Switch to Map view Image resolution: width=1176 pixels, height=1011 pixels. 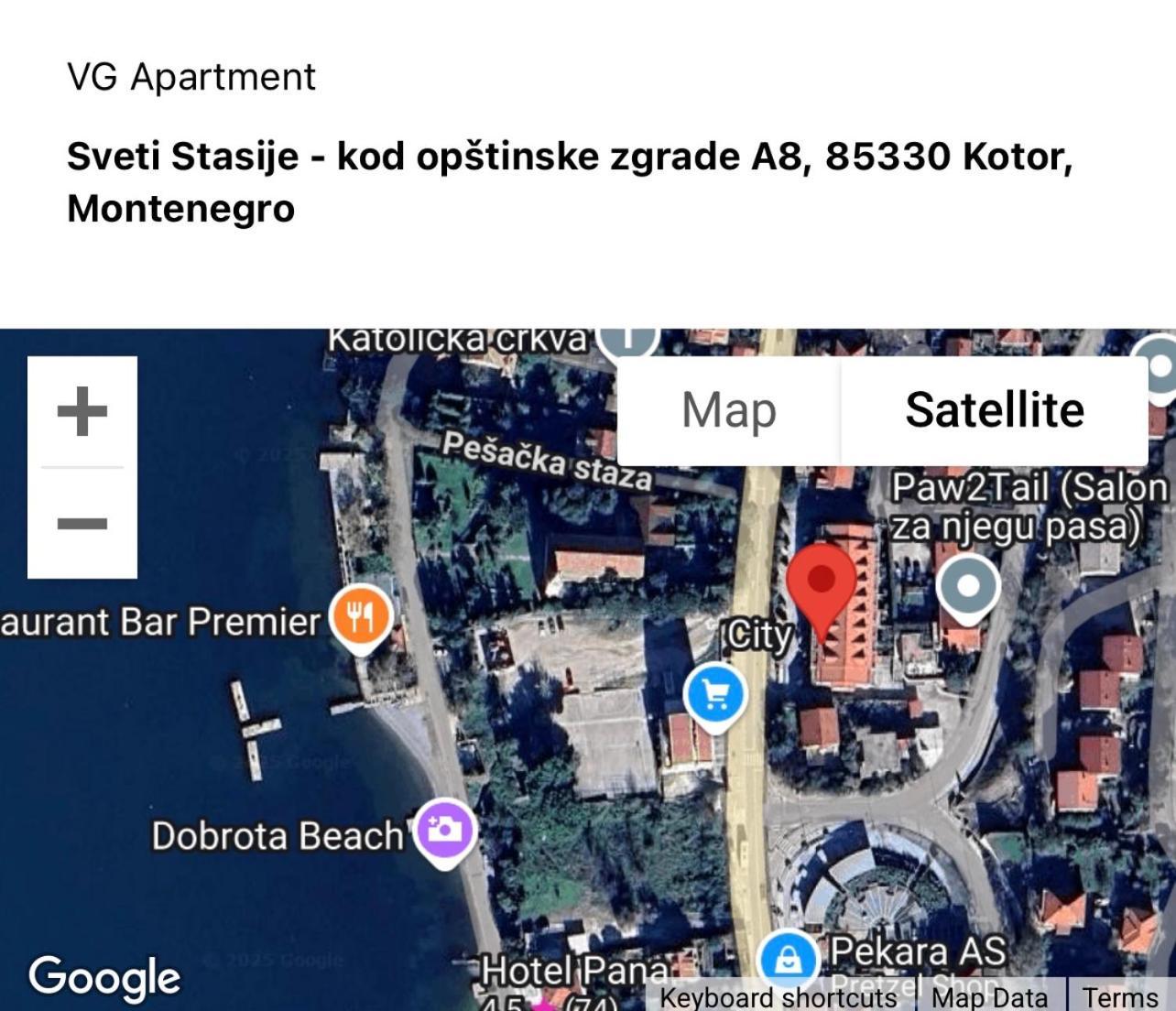pos(729,410)
